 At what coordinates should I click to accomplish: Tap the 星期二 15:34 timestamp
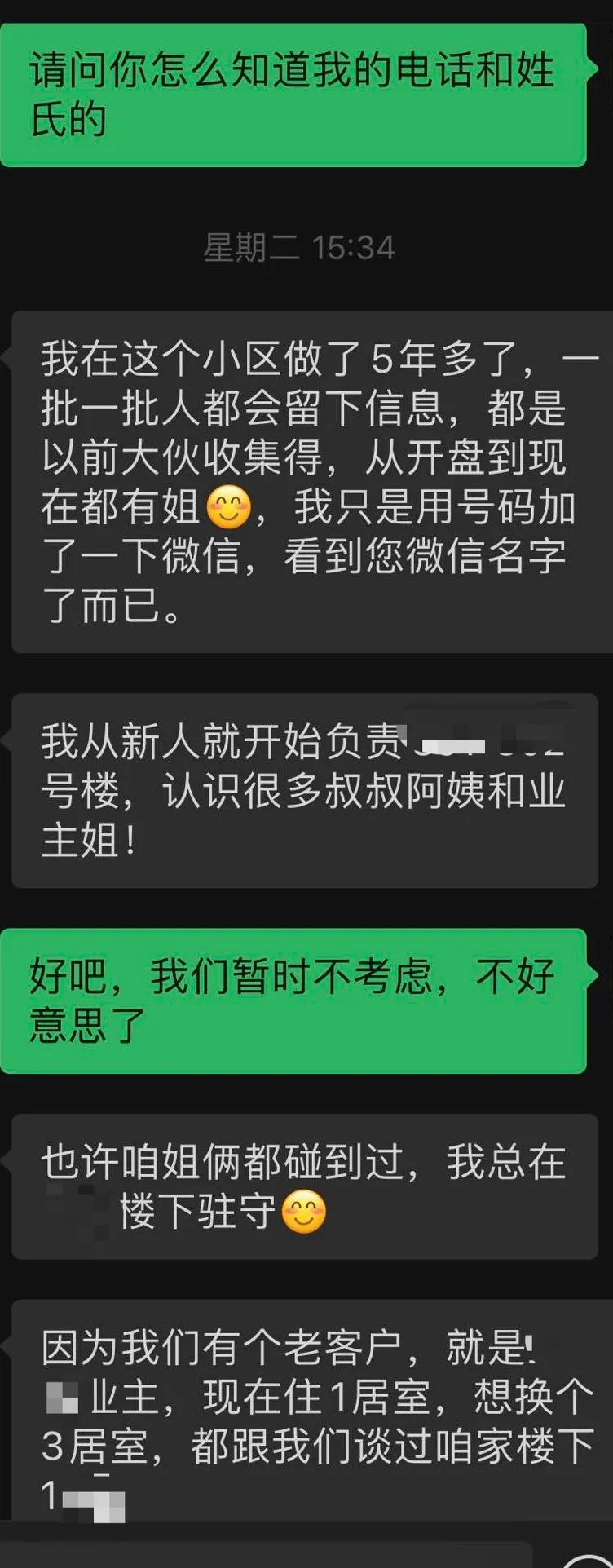tap(298, 249)
